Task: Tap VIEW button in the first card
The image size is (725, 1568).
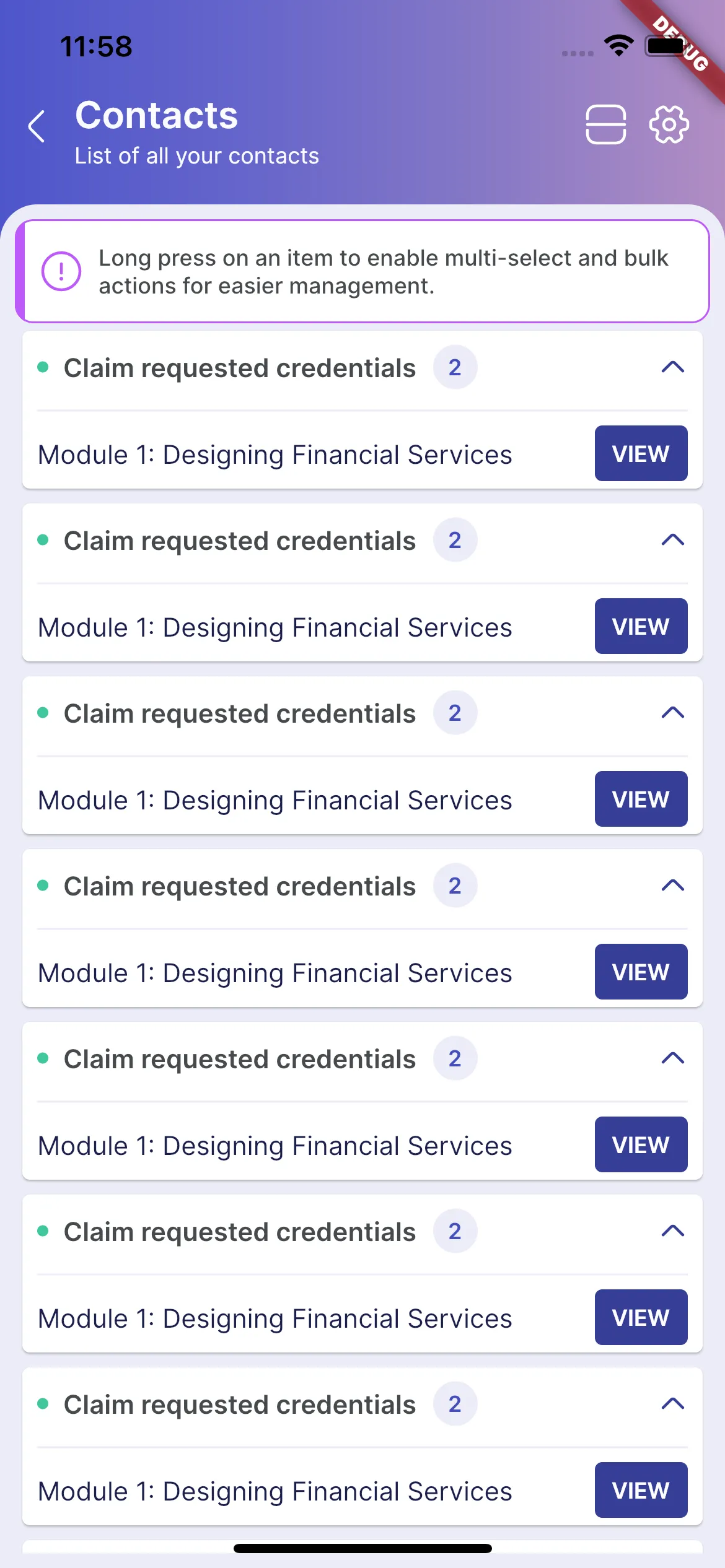Action: point(641,453)
